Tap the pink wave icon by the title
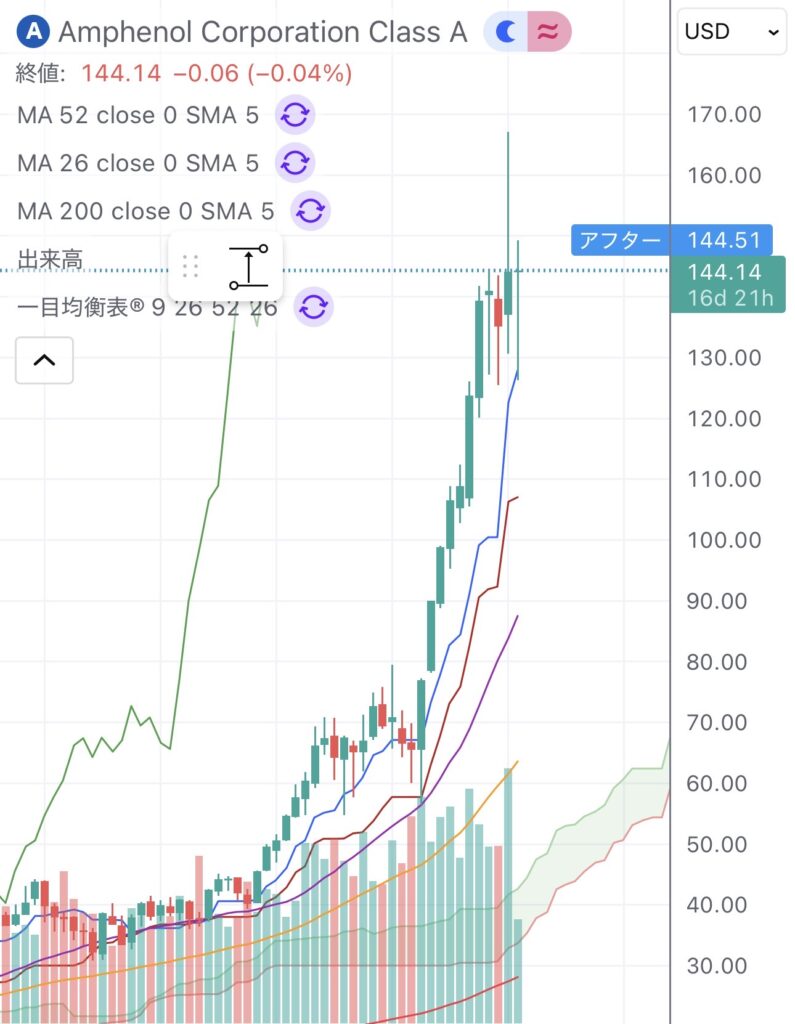This screenshot has height=1024, width=795. pyautogui.click(x=548, y=32)
